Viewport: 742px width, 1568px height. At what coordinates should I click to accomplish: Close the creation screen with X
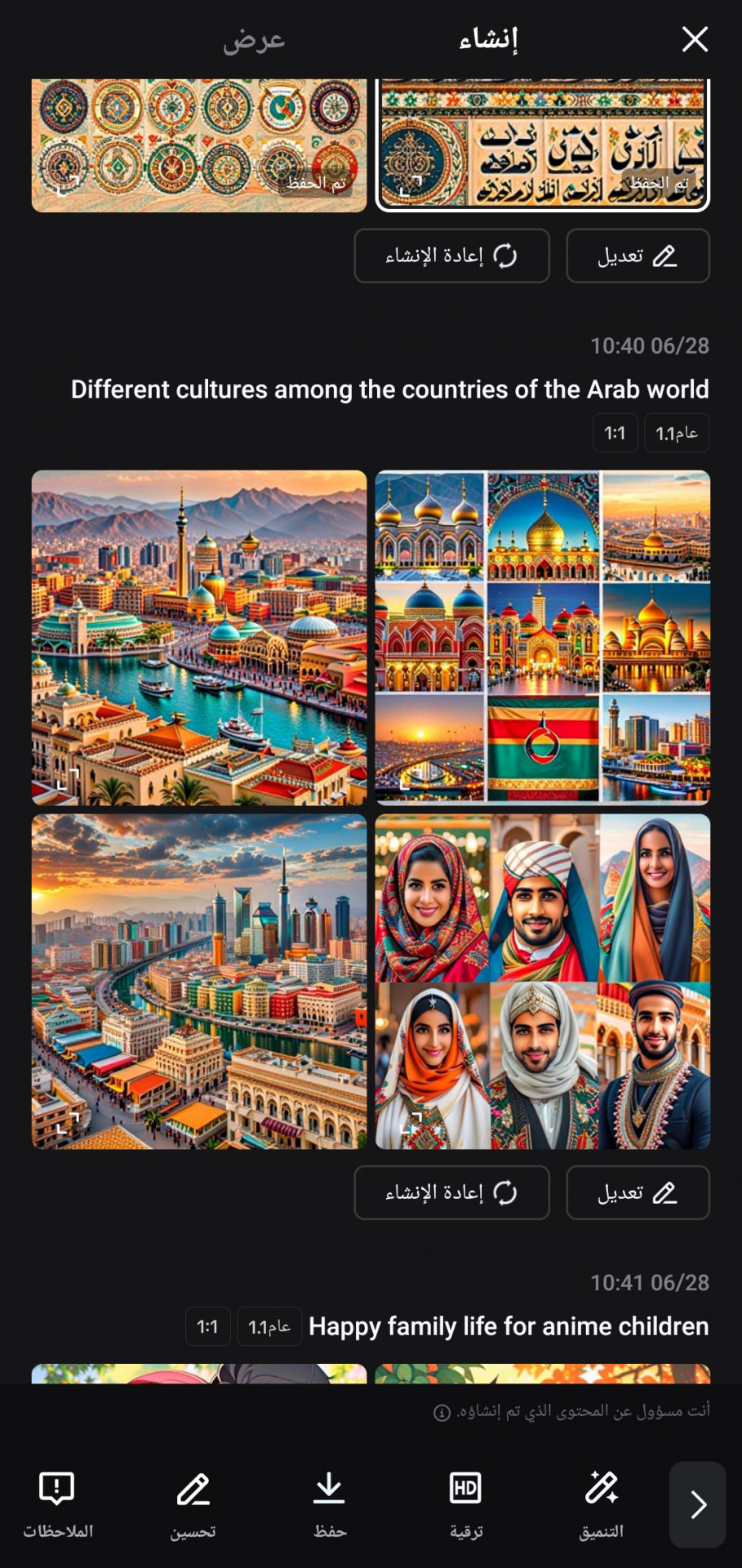[x=695, y=38]
